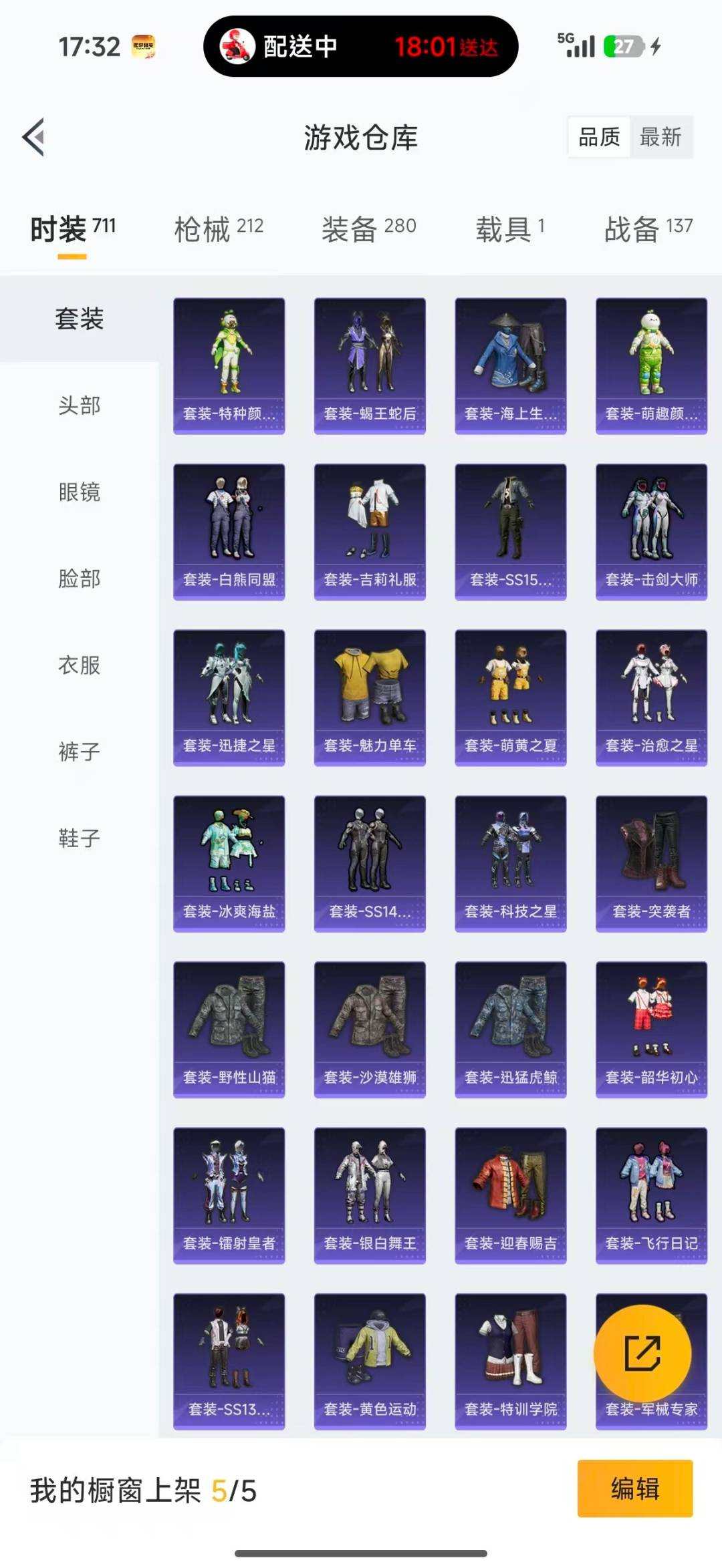Tap the yellow share floating button
This screenshot has height=1568, width=722.
click(642, 1353)
